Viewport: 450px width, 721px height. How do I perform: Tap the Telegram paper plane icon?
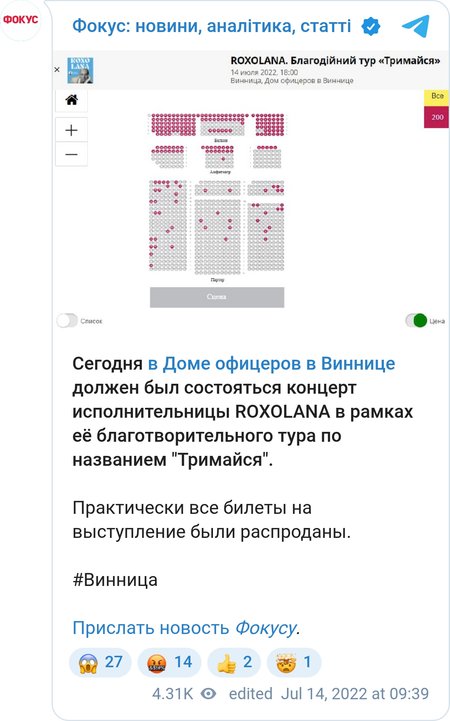pyautogui.click(x=416, y=25)
